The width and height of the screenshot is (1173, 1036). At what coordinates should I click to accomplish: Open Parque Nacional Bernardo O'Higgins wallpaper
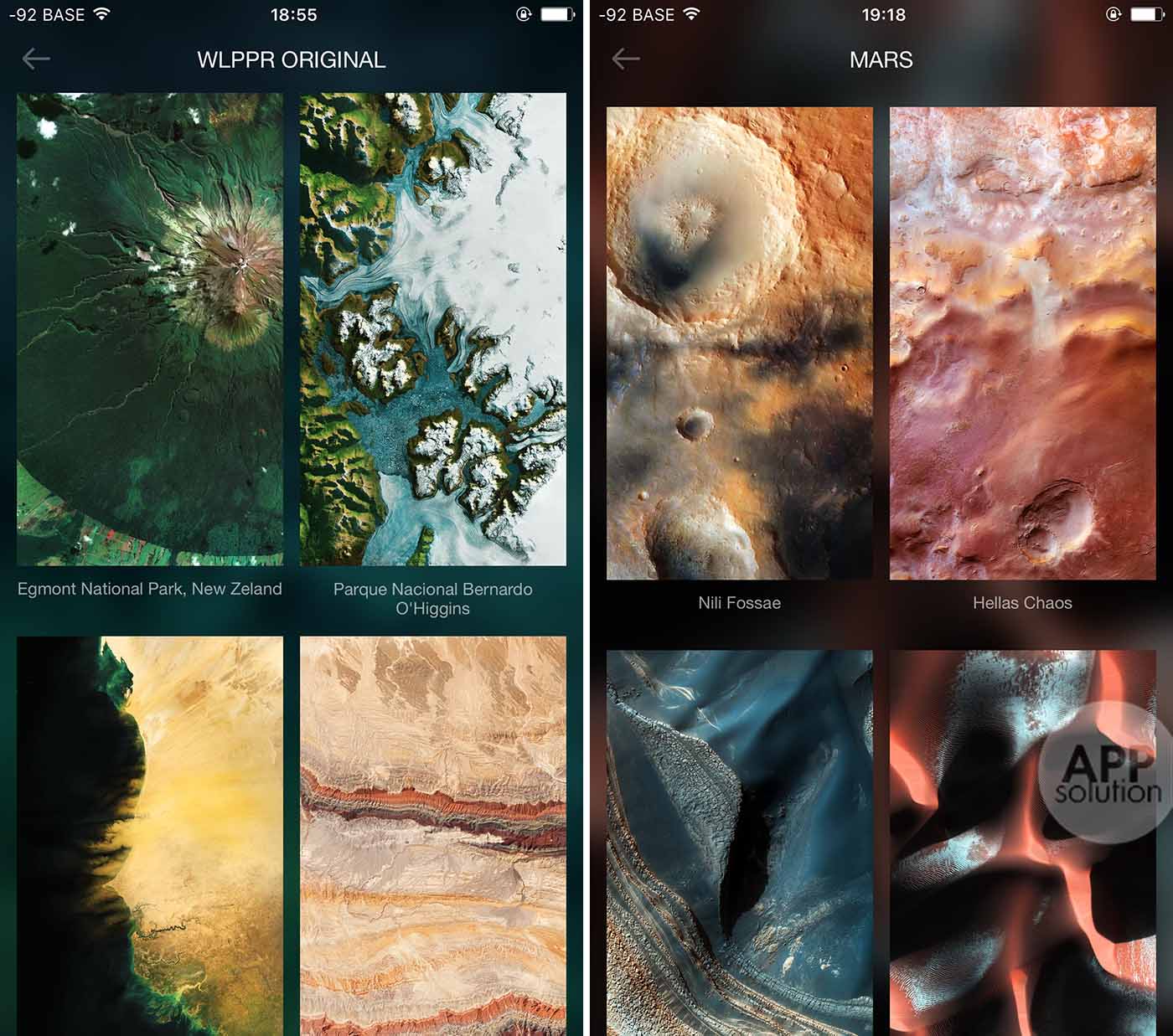point(433,329)
